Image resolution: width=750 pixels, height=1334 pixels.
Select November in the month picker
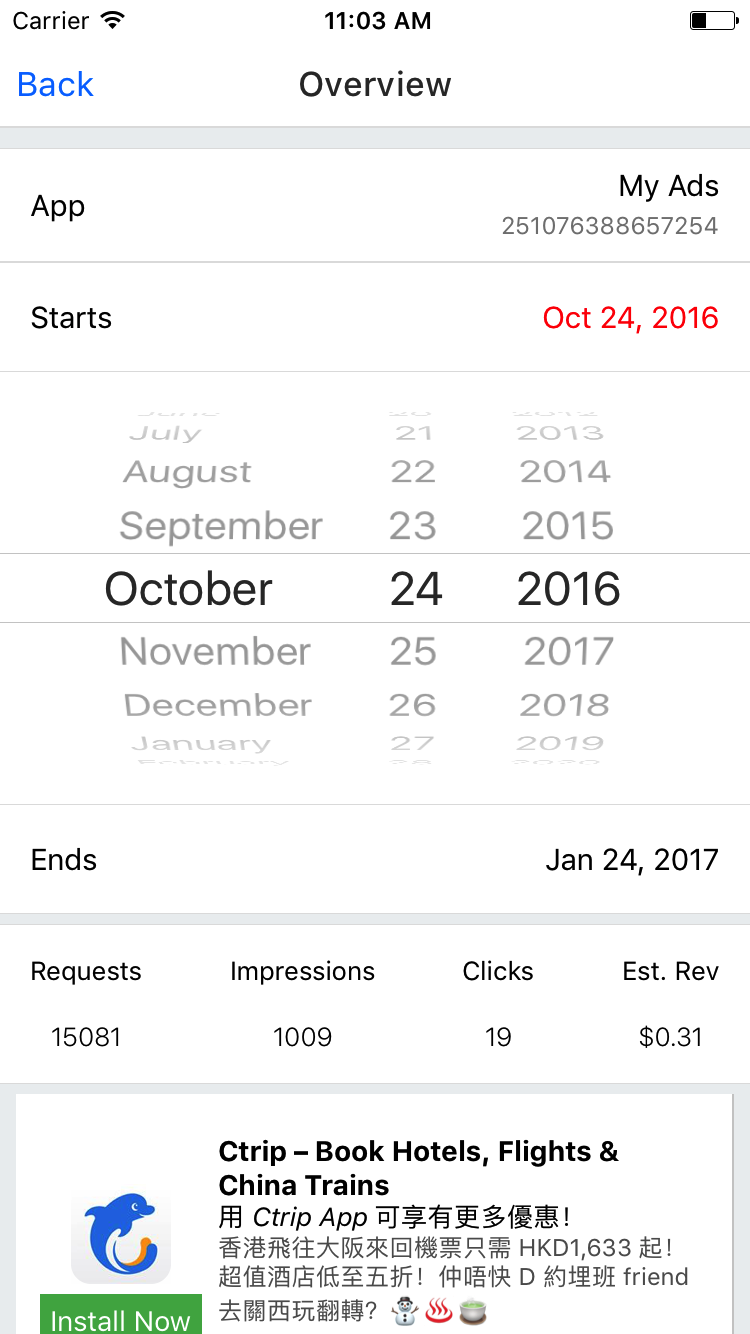tap(216, 652)
